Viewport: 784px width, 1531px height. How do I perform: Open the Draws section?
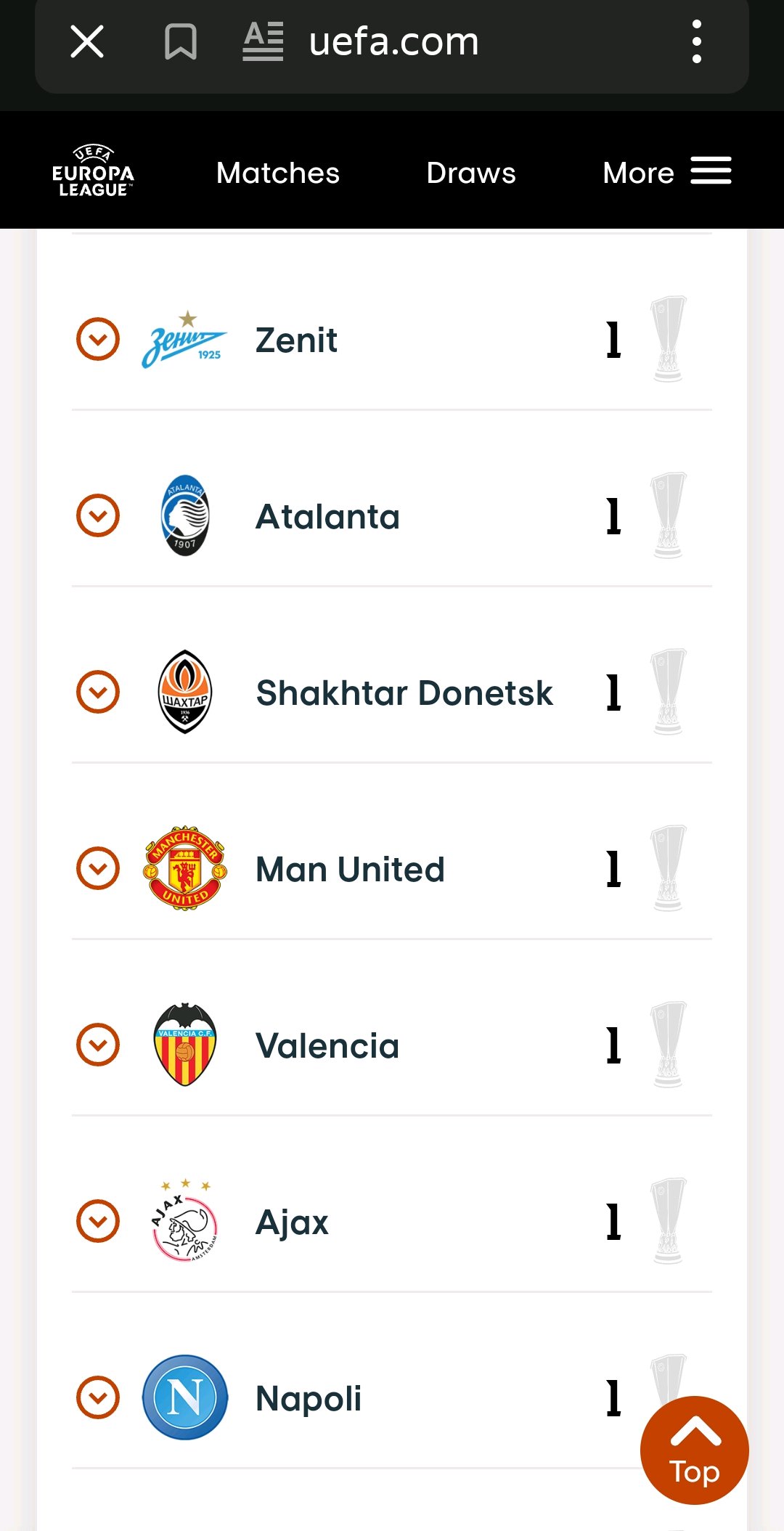pos(471,173)
